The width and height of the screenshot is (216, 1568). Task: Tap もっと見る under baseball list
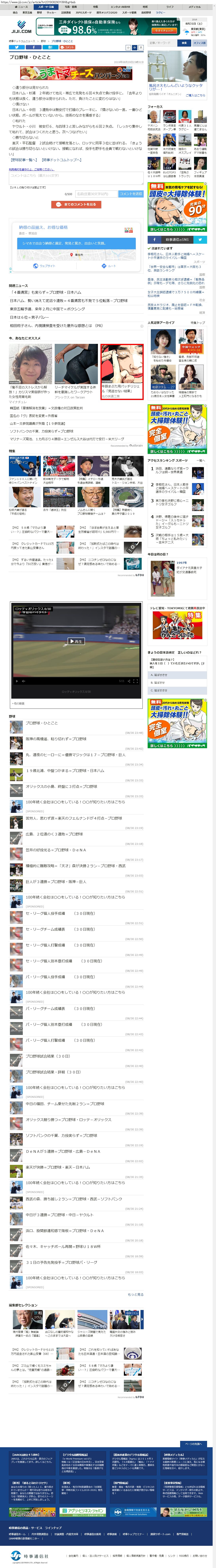pyautogui.click(x=136, y=1294)
